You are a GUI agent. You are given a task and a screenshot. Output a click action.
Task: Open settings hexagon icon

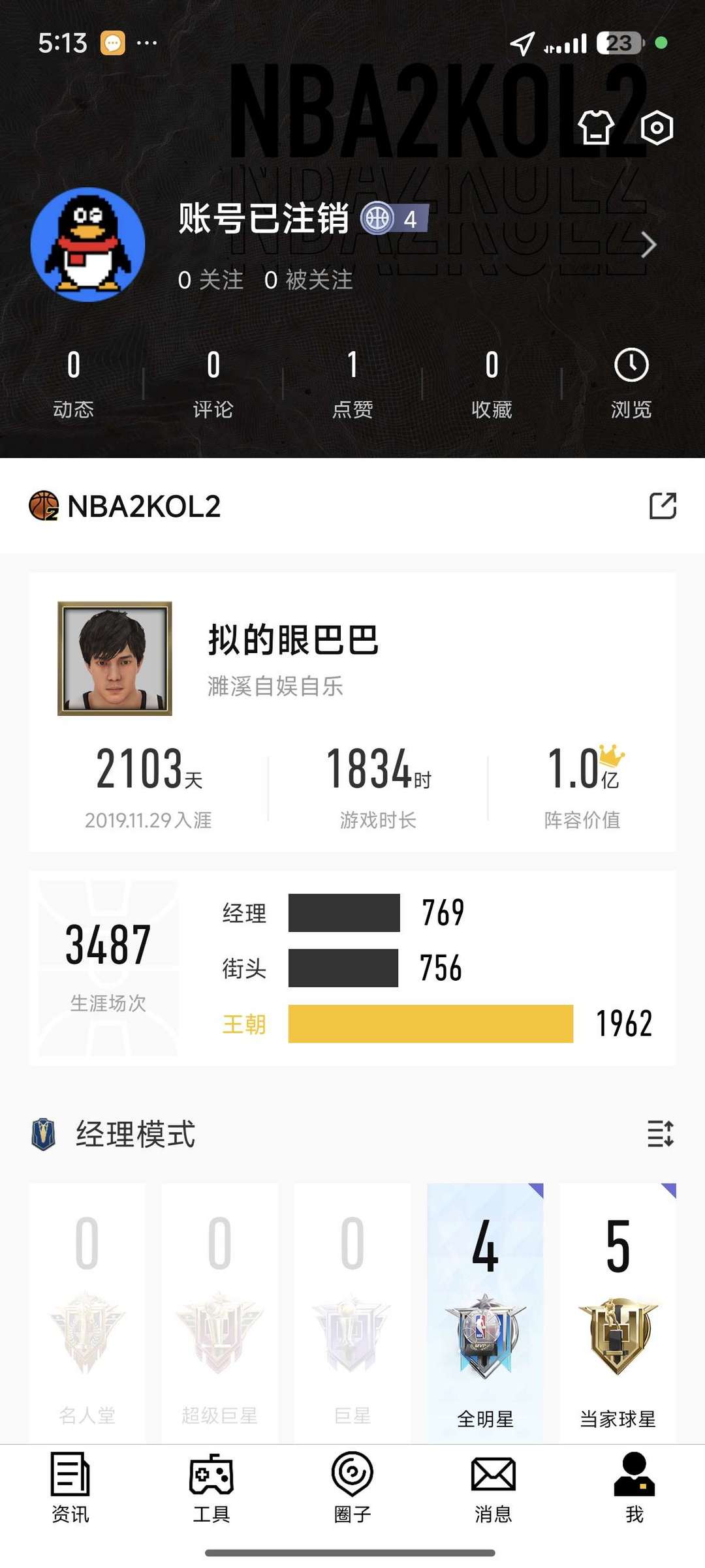[x=657, y=127]
